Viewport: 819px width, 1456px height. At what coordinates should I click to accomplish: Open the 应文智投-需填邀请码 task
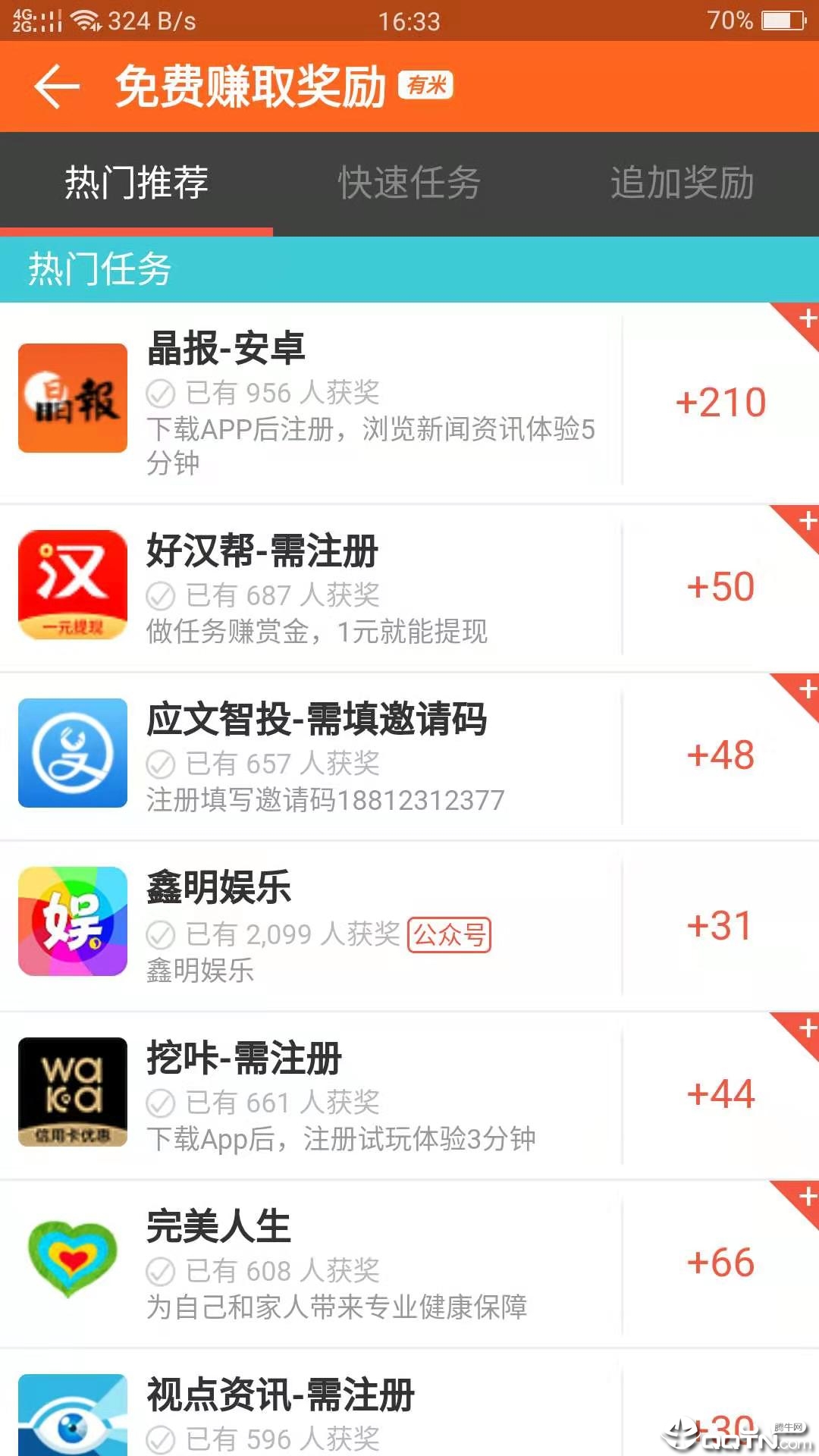pyautogui.click(x=372, y=756)
